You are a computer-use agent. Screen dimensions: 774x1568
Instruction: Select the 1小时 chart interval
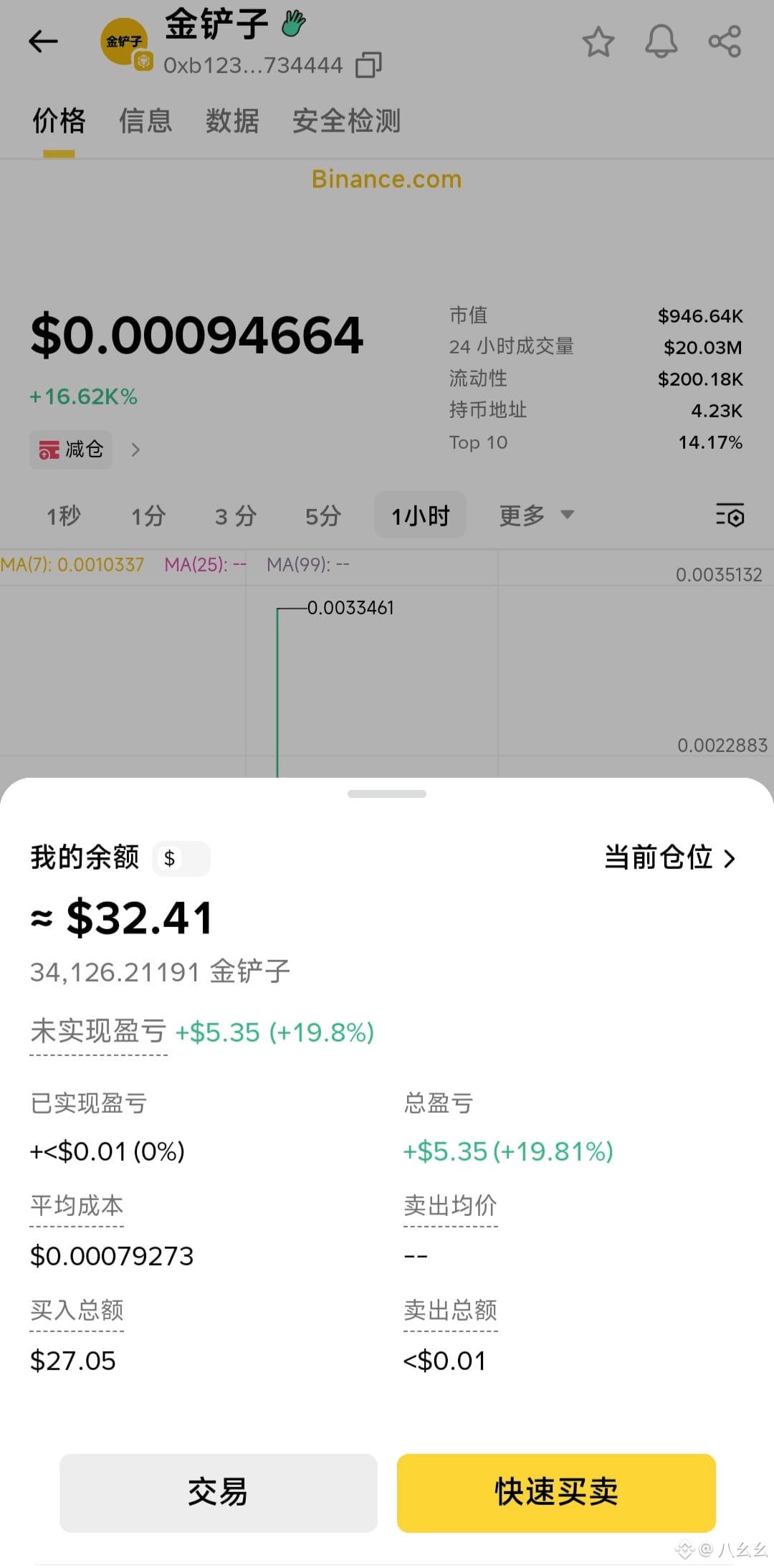point(420,515)
